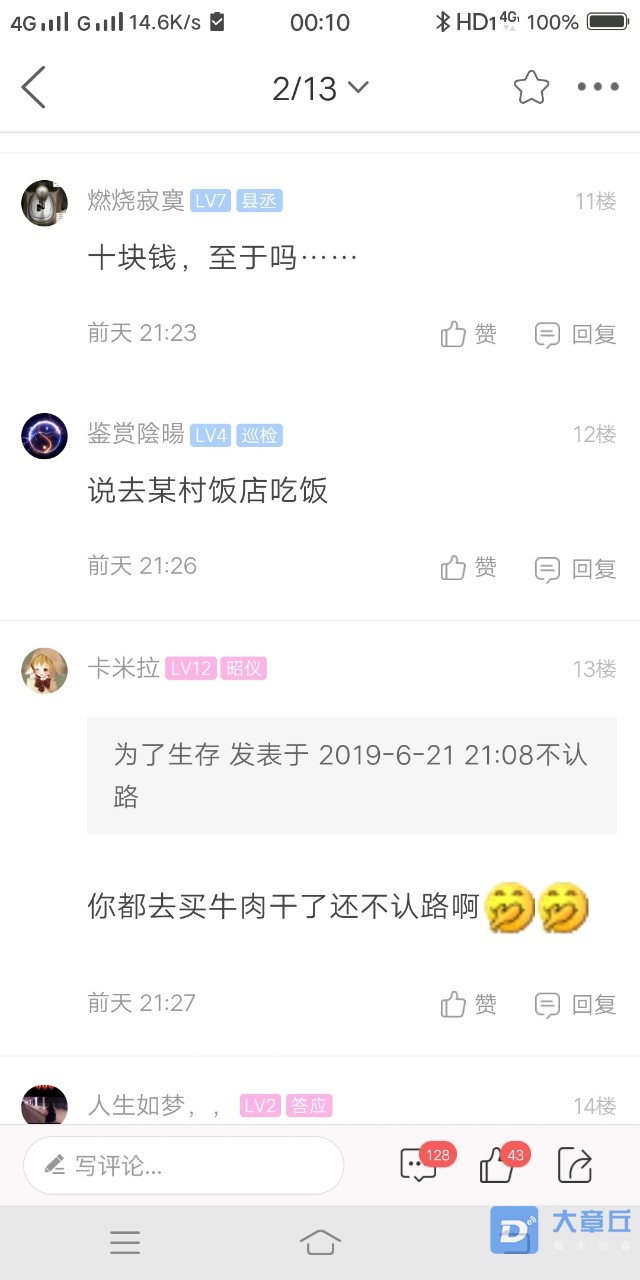Open 燃烧寂寞's profile avatar
The image size is (640, 1280).
(x=44, y=204)
